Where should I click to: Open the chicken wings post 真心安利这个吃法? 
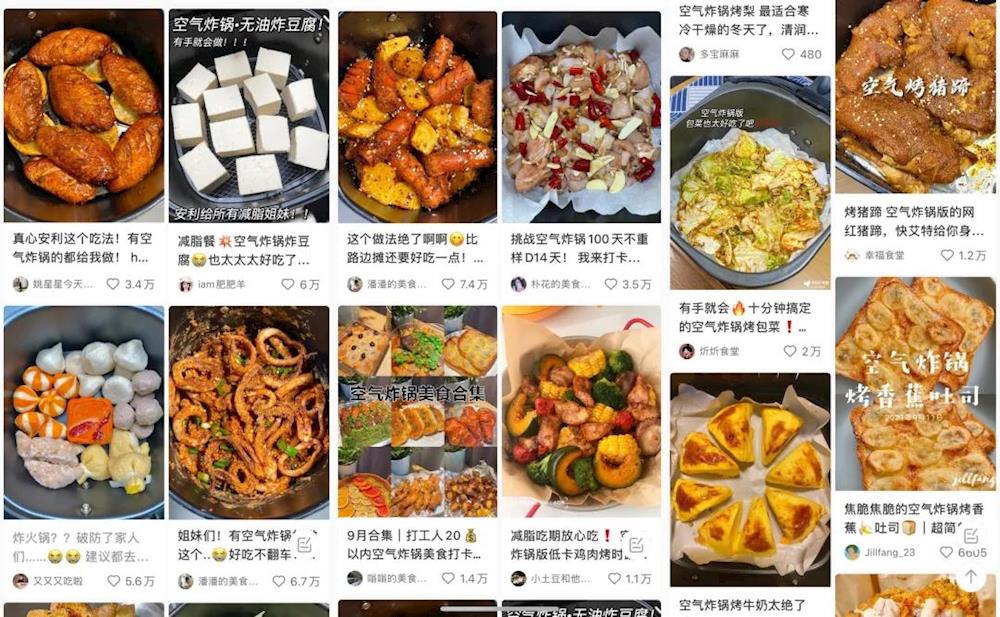pos(83,116)
